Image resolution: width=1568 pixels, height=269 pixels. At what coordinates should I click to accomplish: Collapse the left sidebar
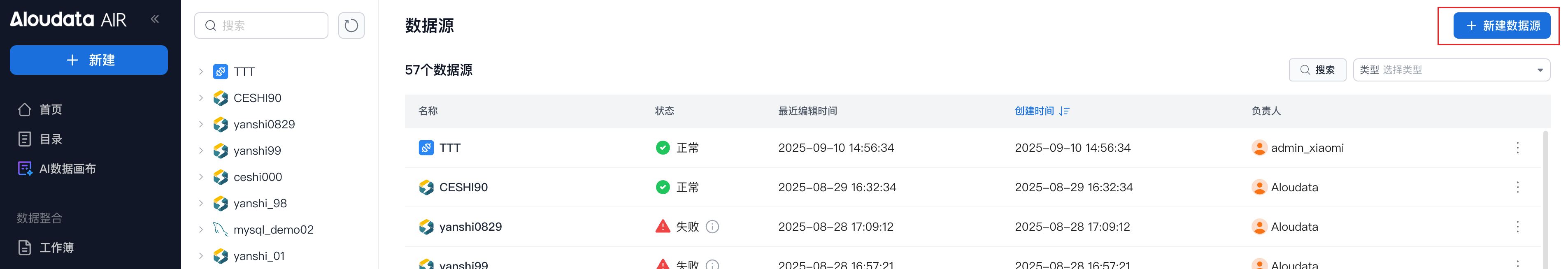155,19
